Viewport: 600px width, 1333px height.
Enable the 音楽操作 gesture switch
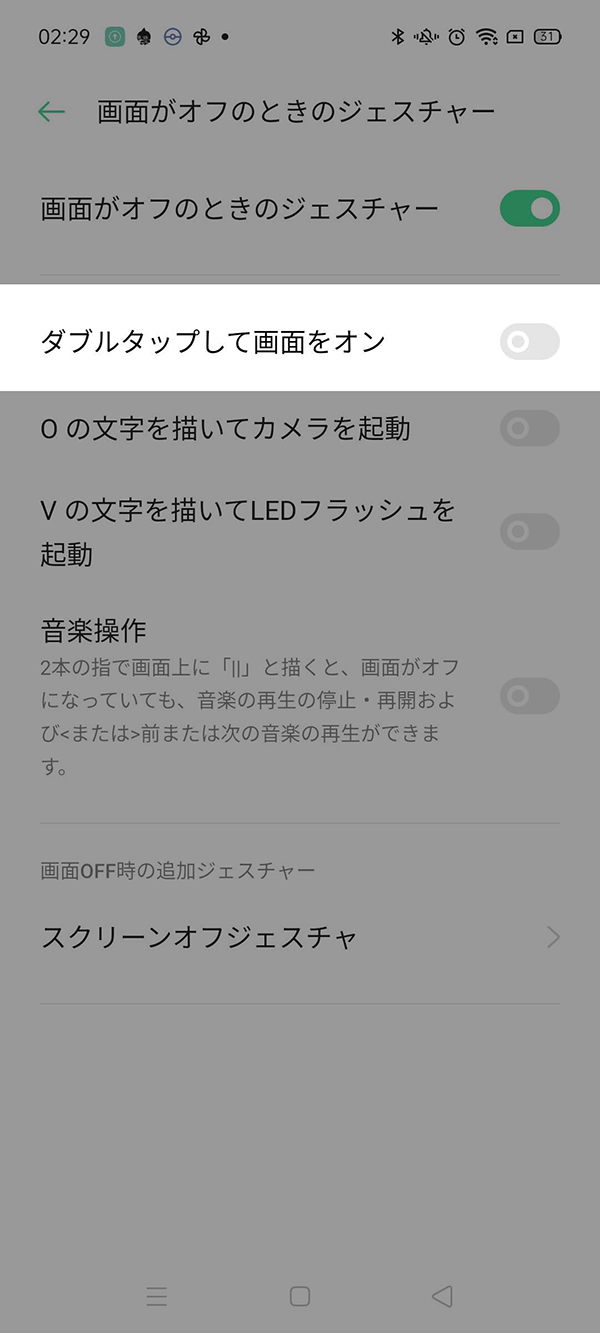(529, 696)
